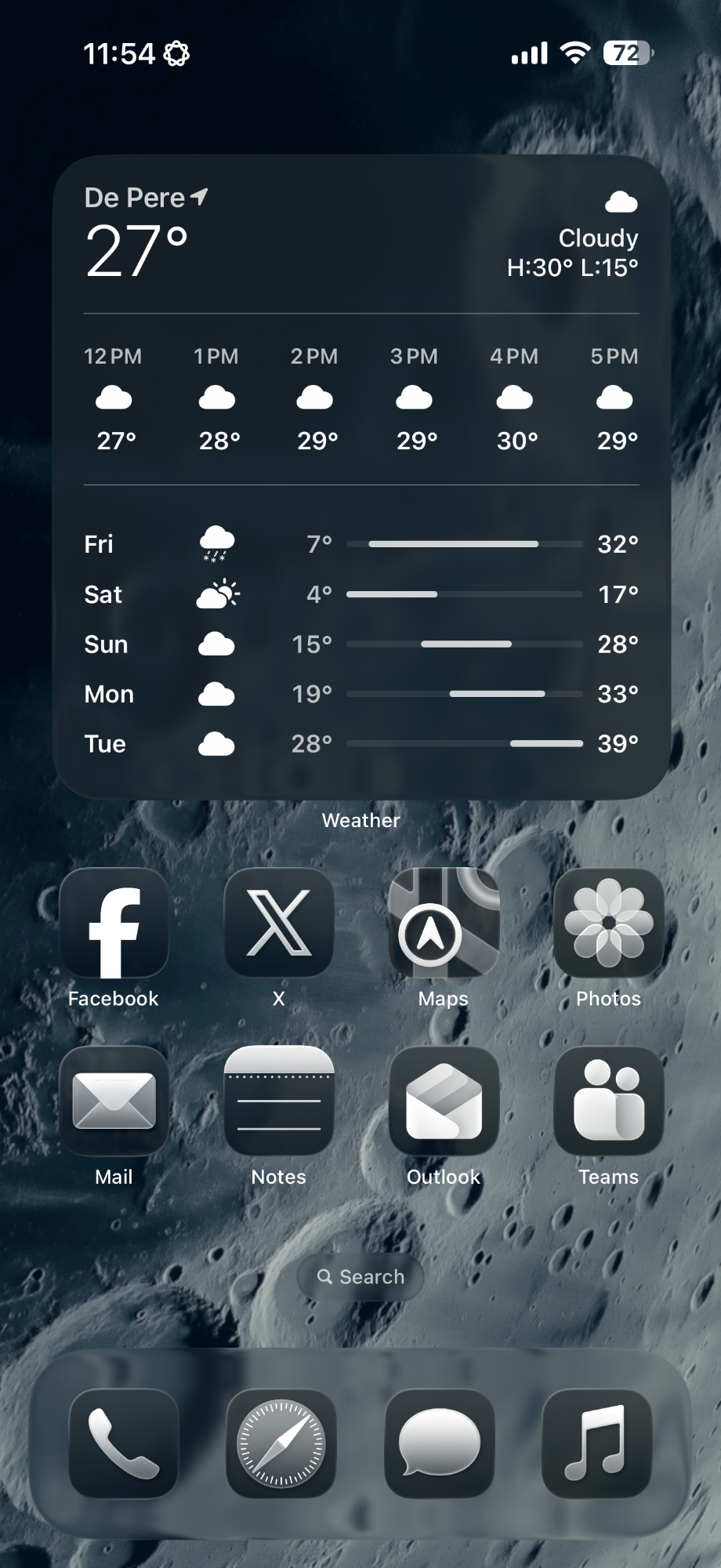
Task: Launch the Photos app
Action: pyautogui.click(x=609, y=923)
